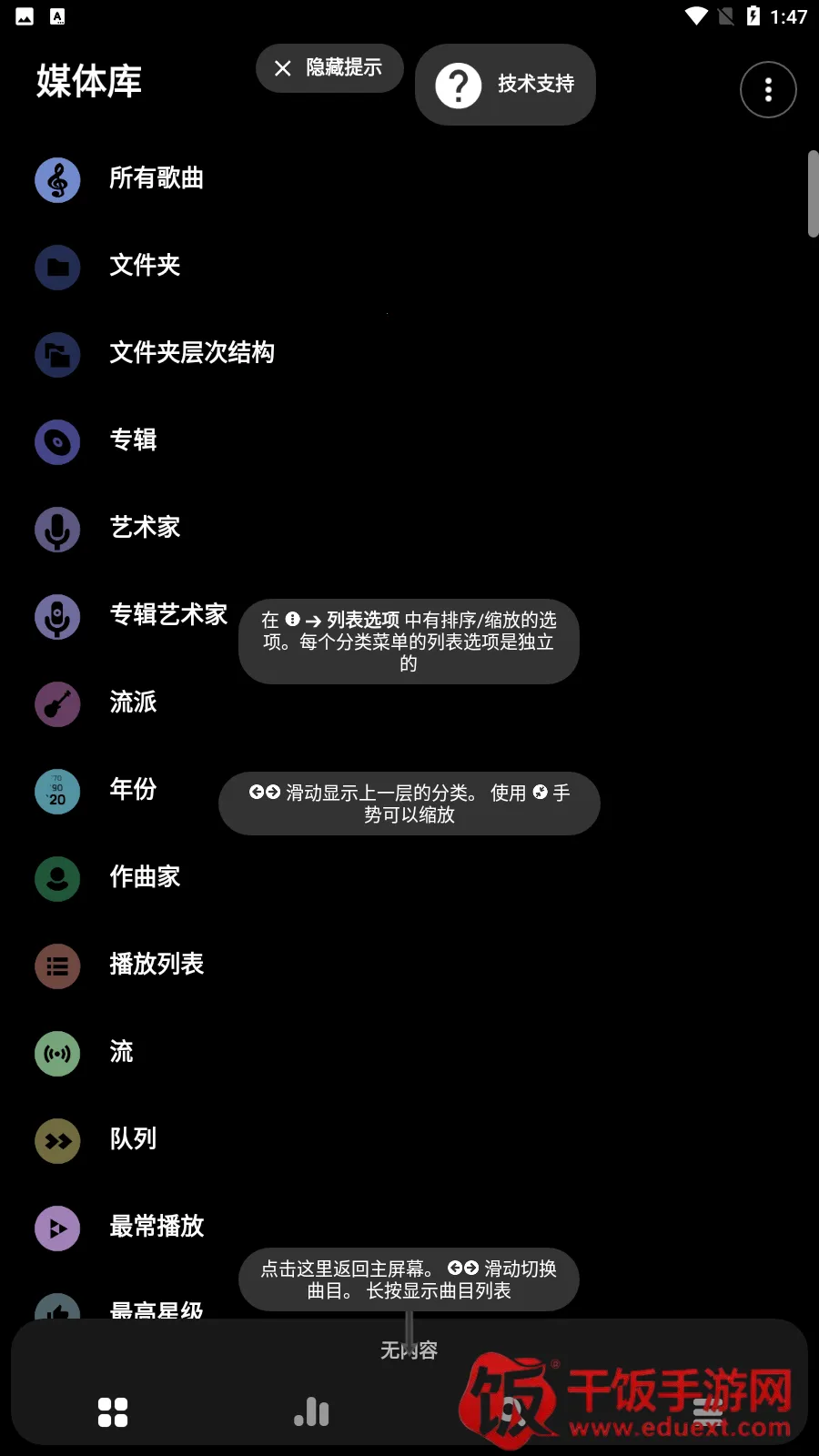Open 专辑 list
819x1456 pixels.
[133, 440]
